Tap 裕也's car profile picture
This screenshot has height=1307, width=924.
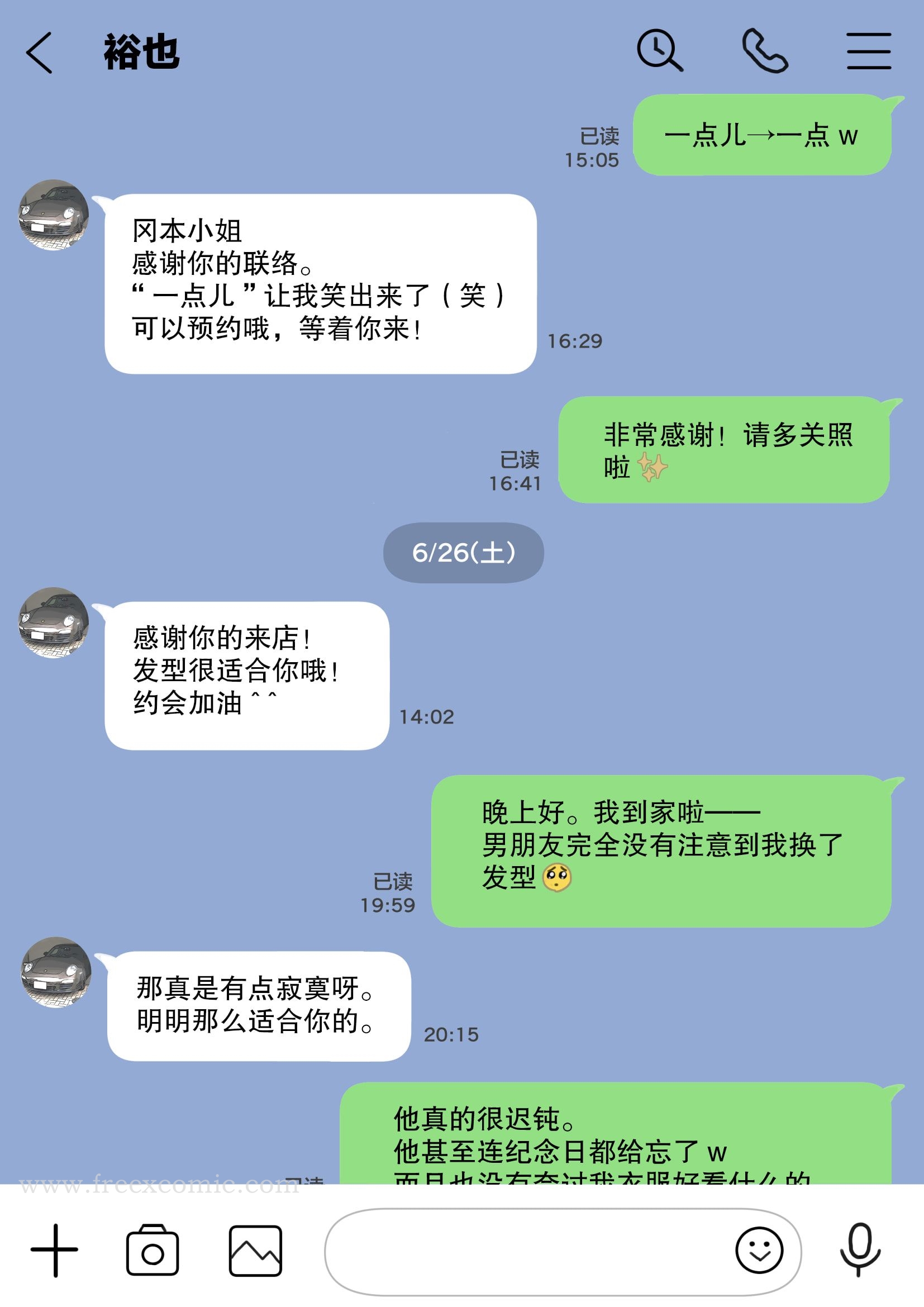[x=54, y=219]
